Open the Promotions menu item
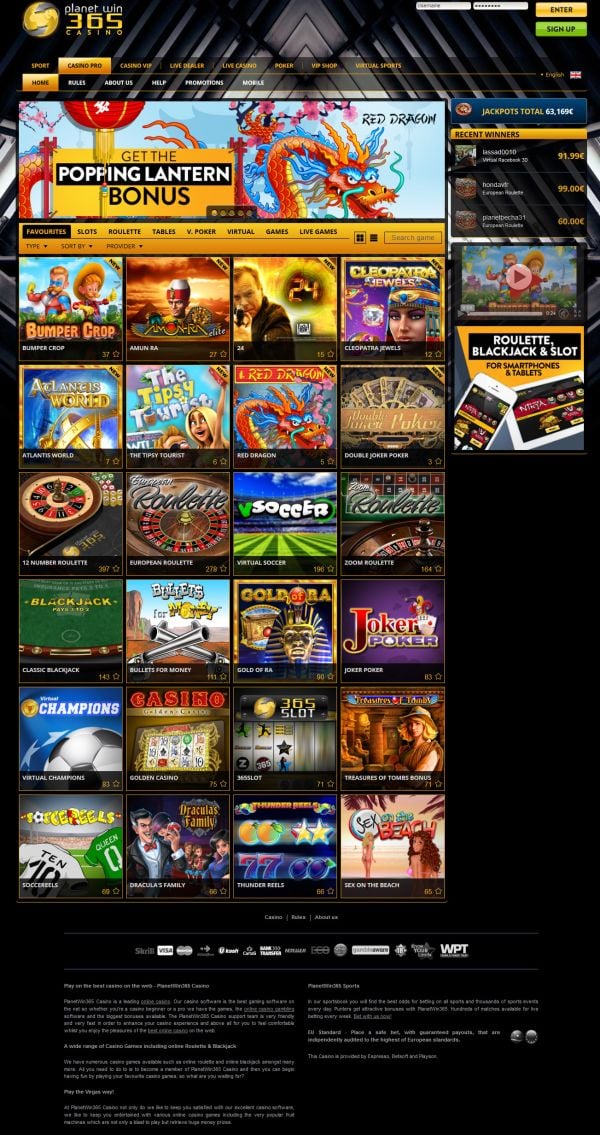This screenshot has height=1135, width=600. (x=204, y=83)
